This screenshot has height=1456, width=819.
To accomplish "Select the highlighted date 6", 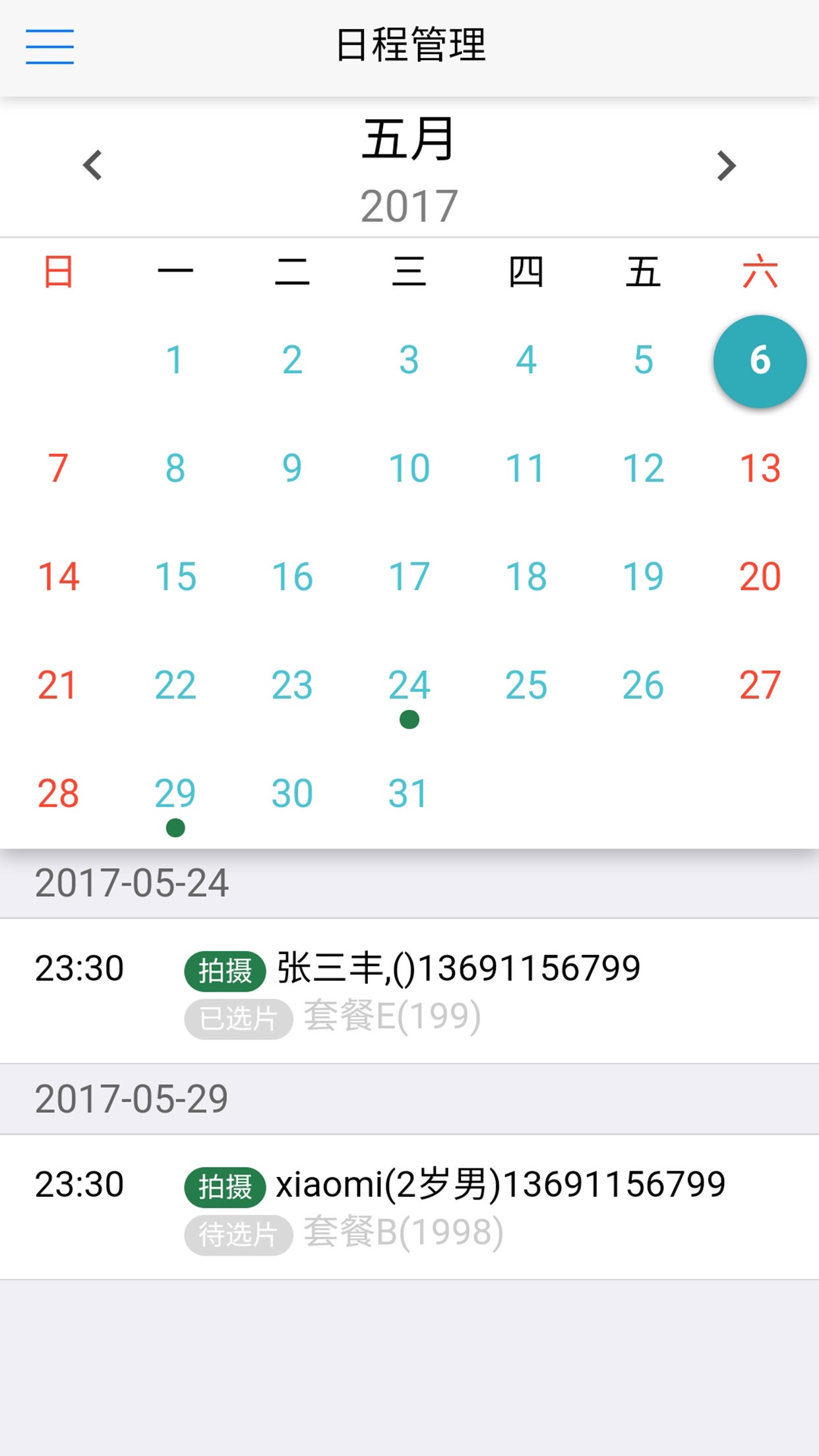I will click(x=760, y=361).
